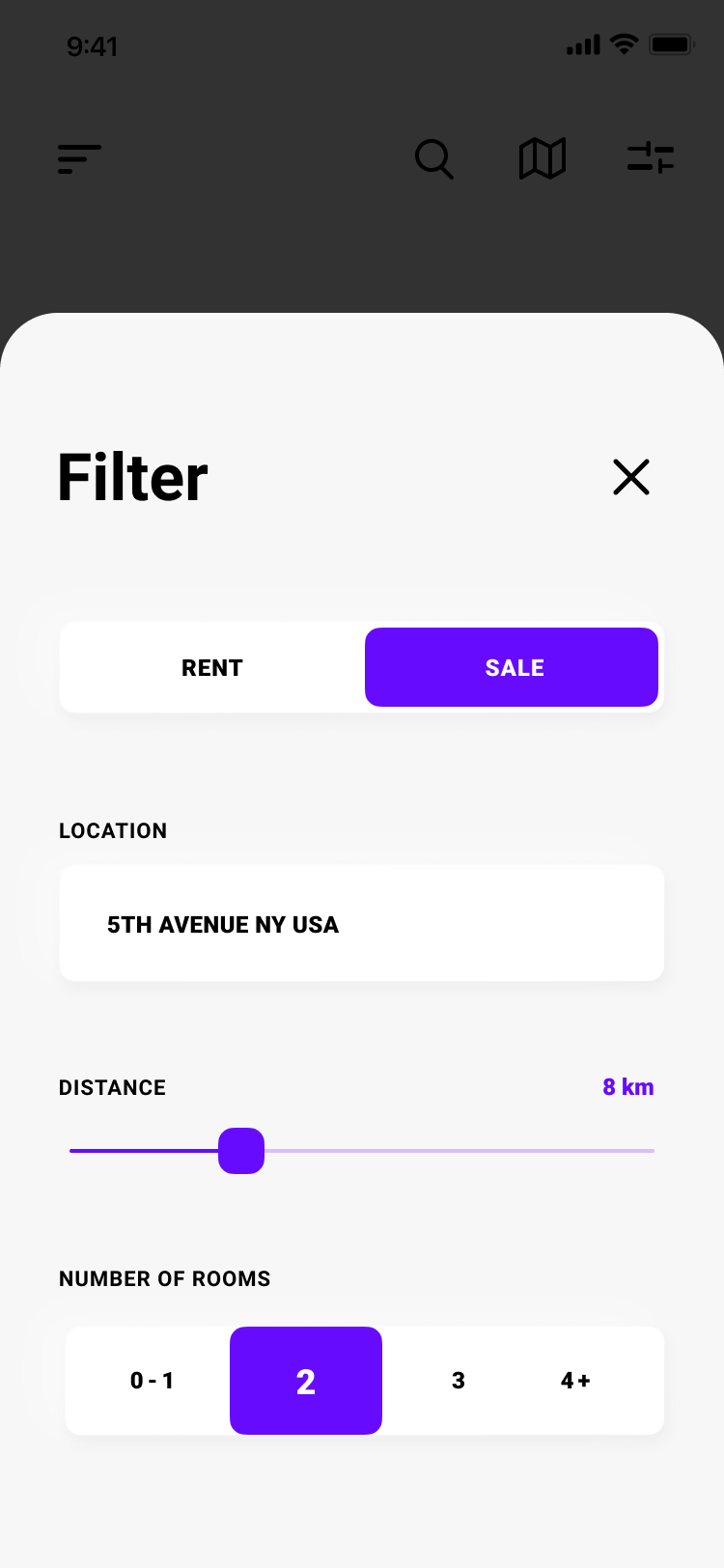Switch to the RENT option
724x1568 pixels.
click(212, 667)
